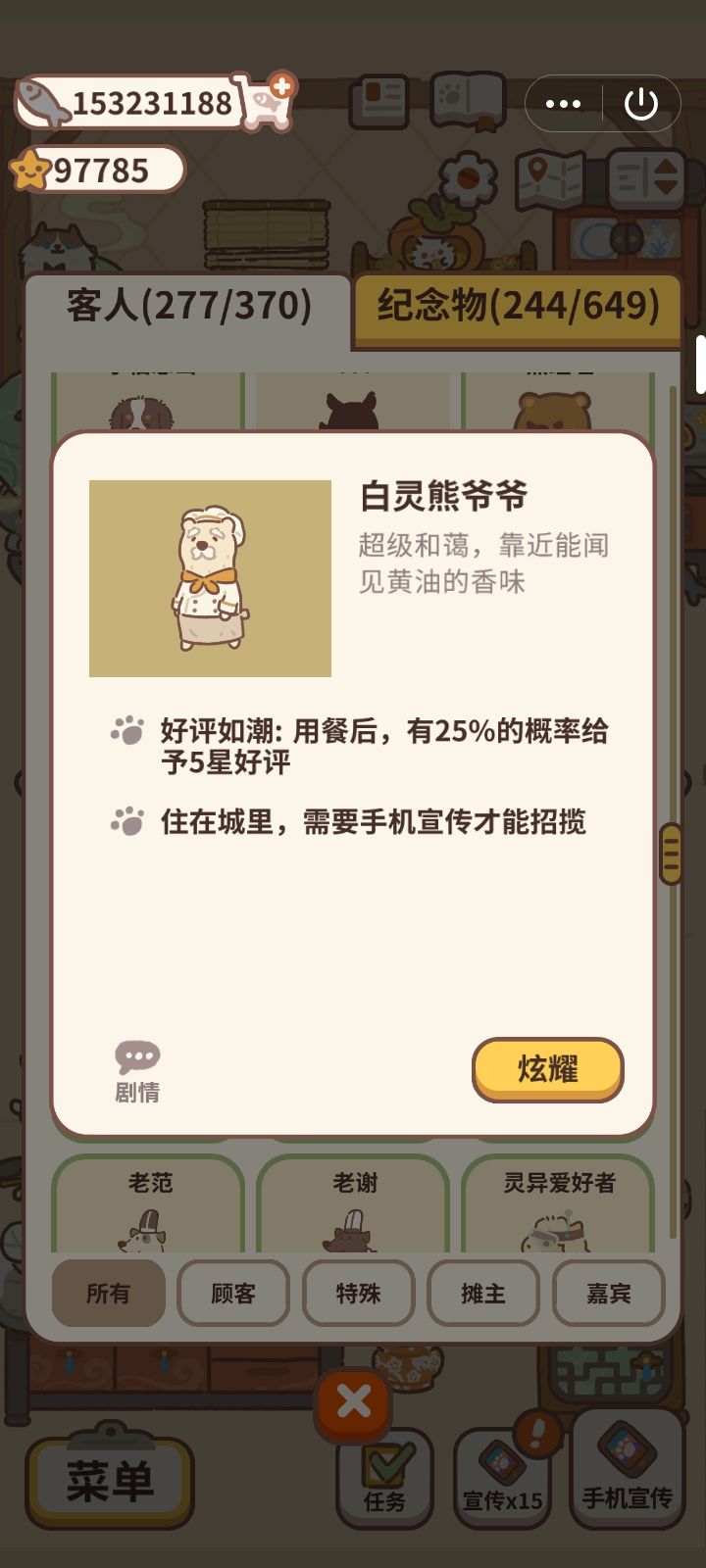Image resolution: width=706 pixels, height=1568 pixels.
Task: Enable the 摊主 filter
Action: [x=483, y=1294]
